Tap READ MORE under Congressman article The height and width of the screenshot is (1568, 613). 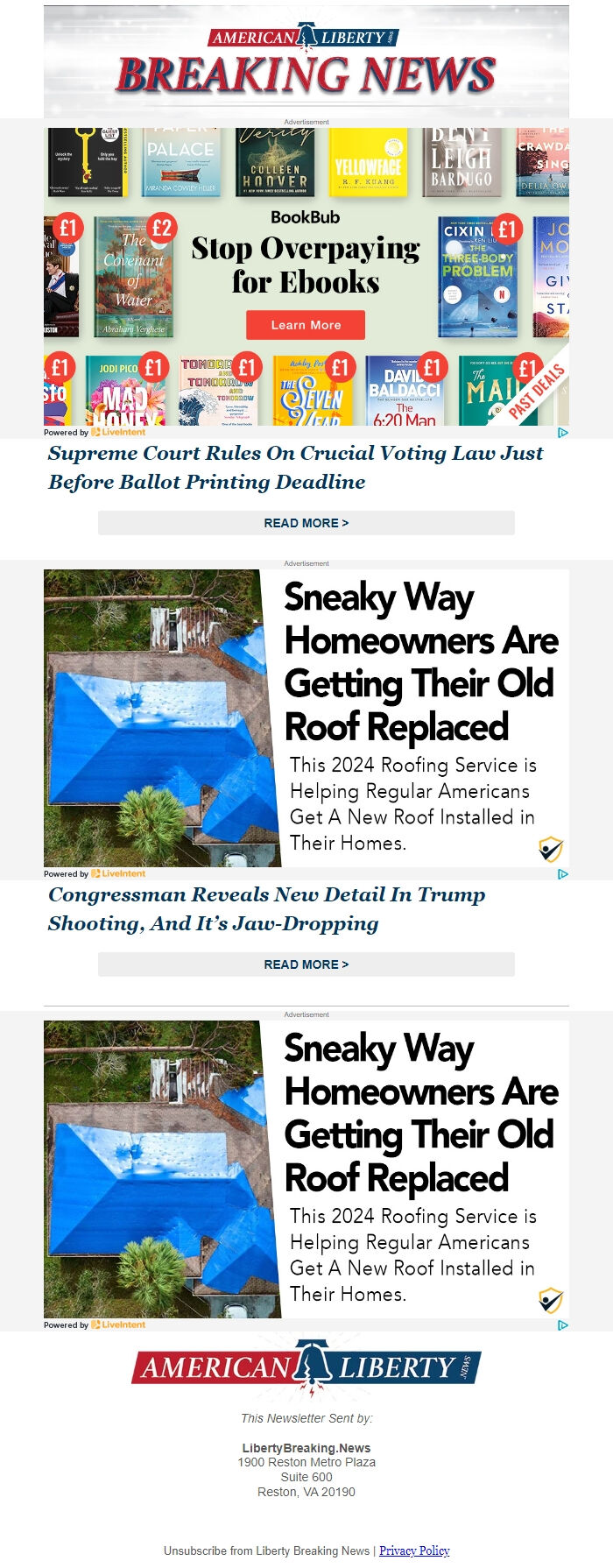(x=306, y=964)
